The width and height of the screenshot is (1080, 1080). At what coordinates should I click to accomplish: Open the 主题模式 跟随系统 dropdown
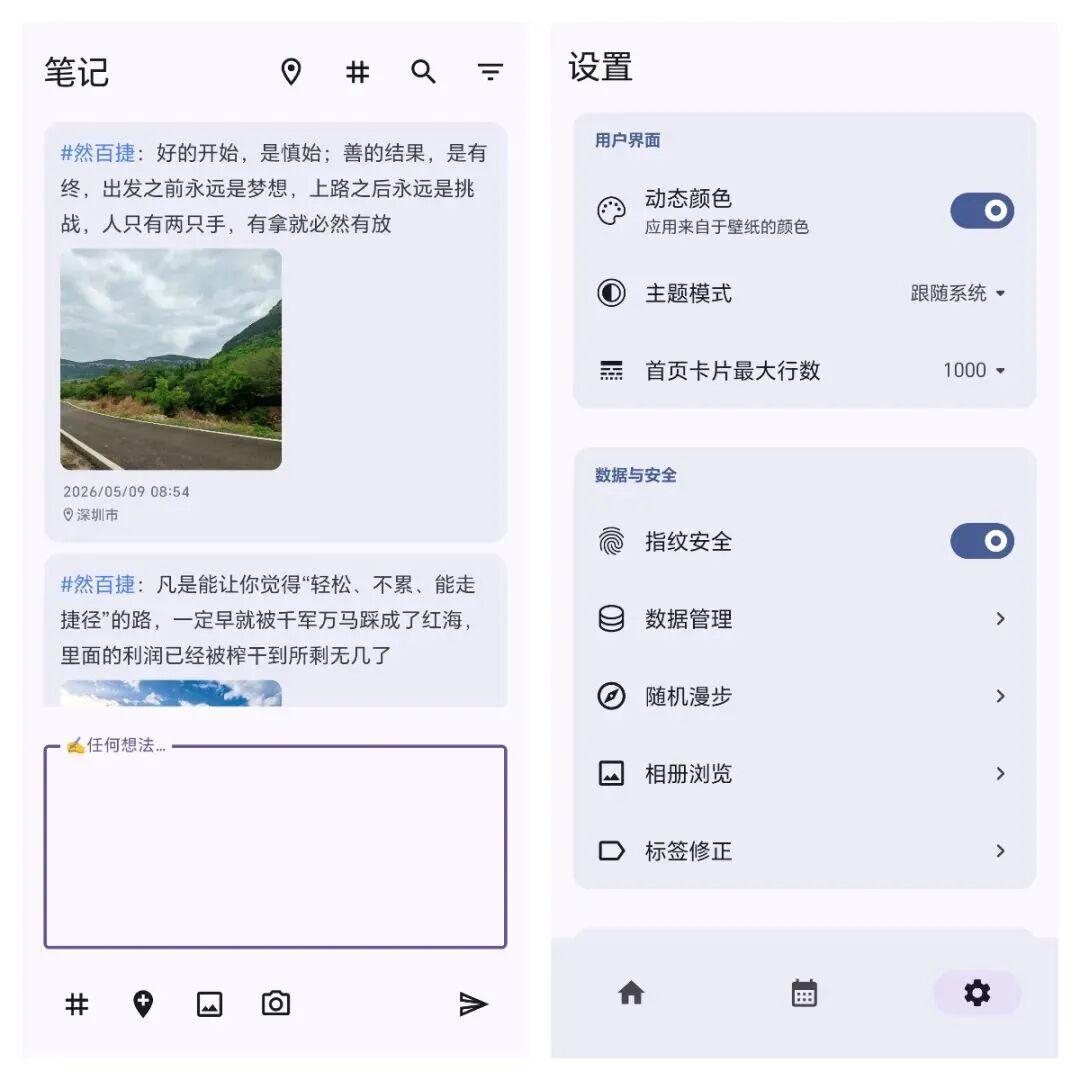[957, 293]
